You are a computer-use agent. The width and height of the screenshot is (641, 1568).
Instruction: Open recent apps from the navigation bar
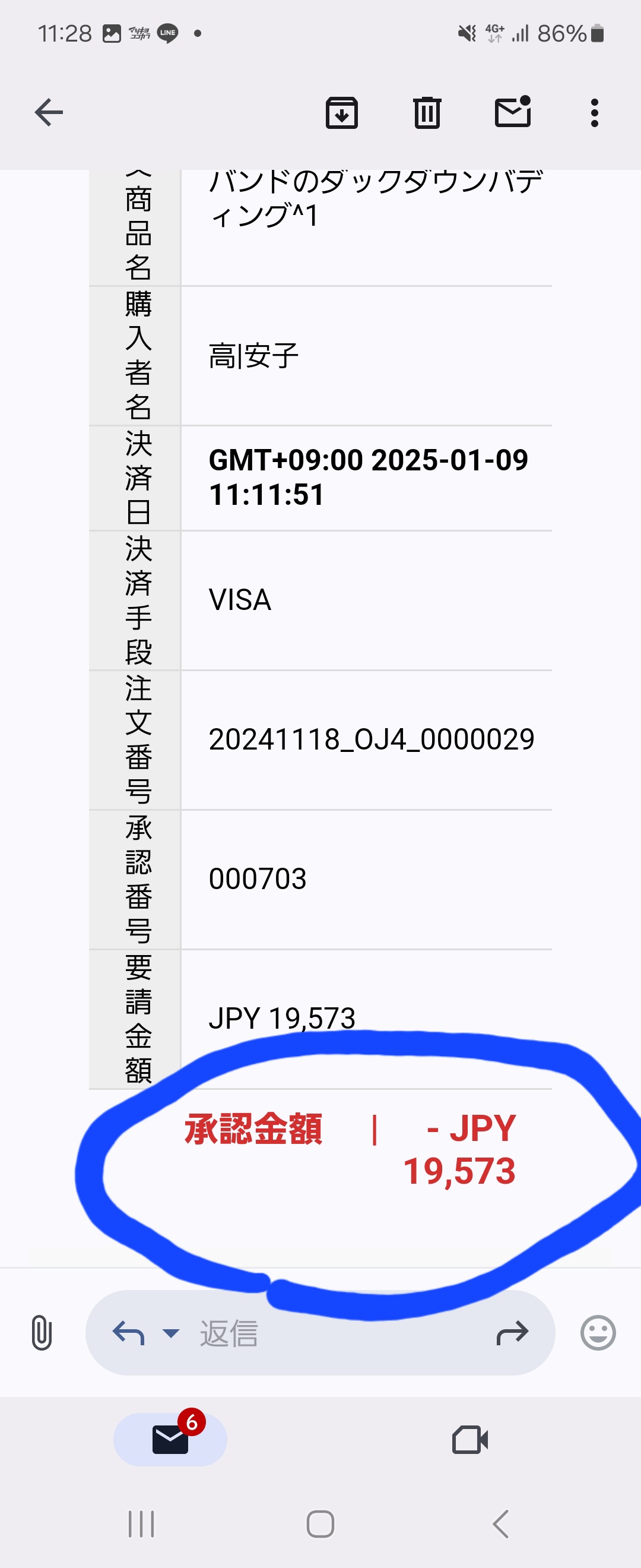click(x=141, y=1524)
